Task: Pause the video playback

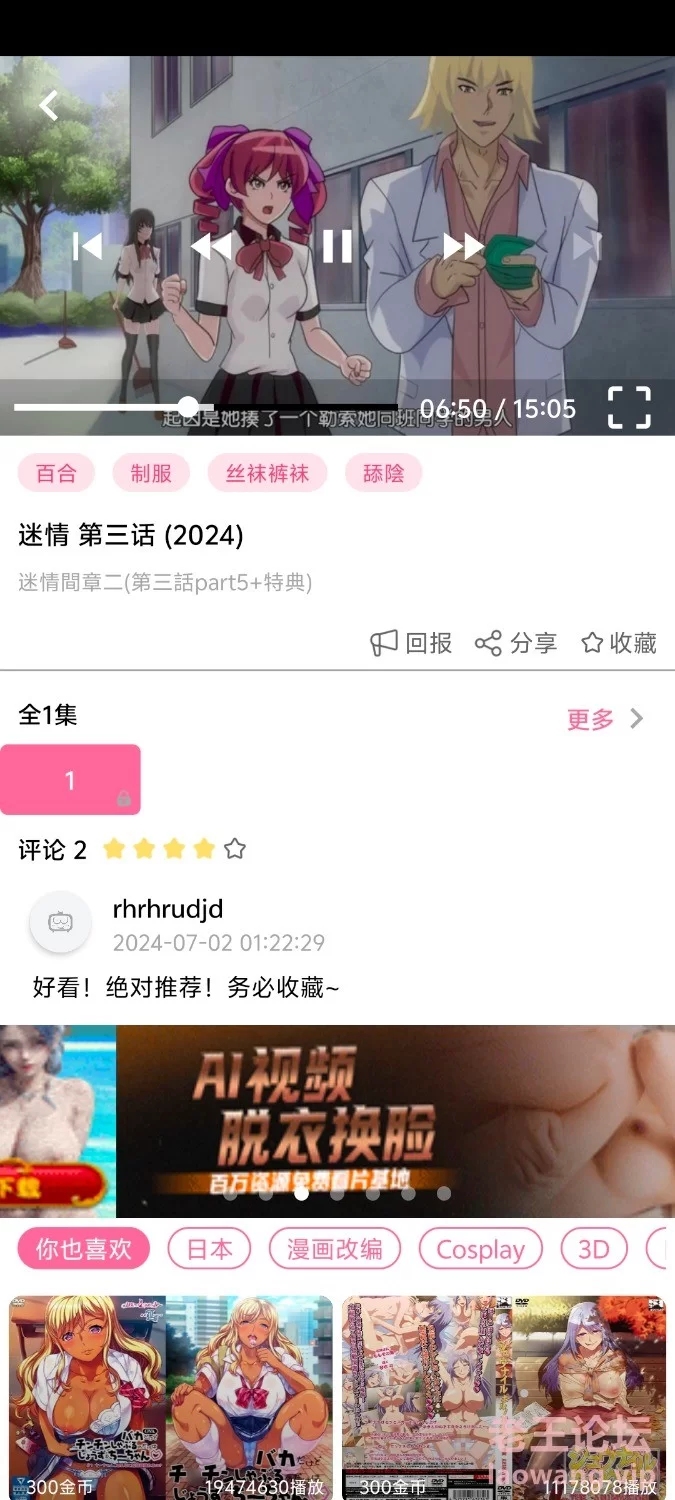Action: 337,246
